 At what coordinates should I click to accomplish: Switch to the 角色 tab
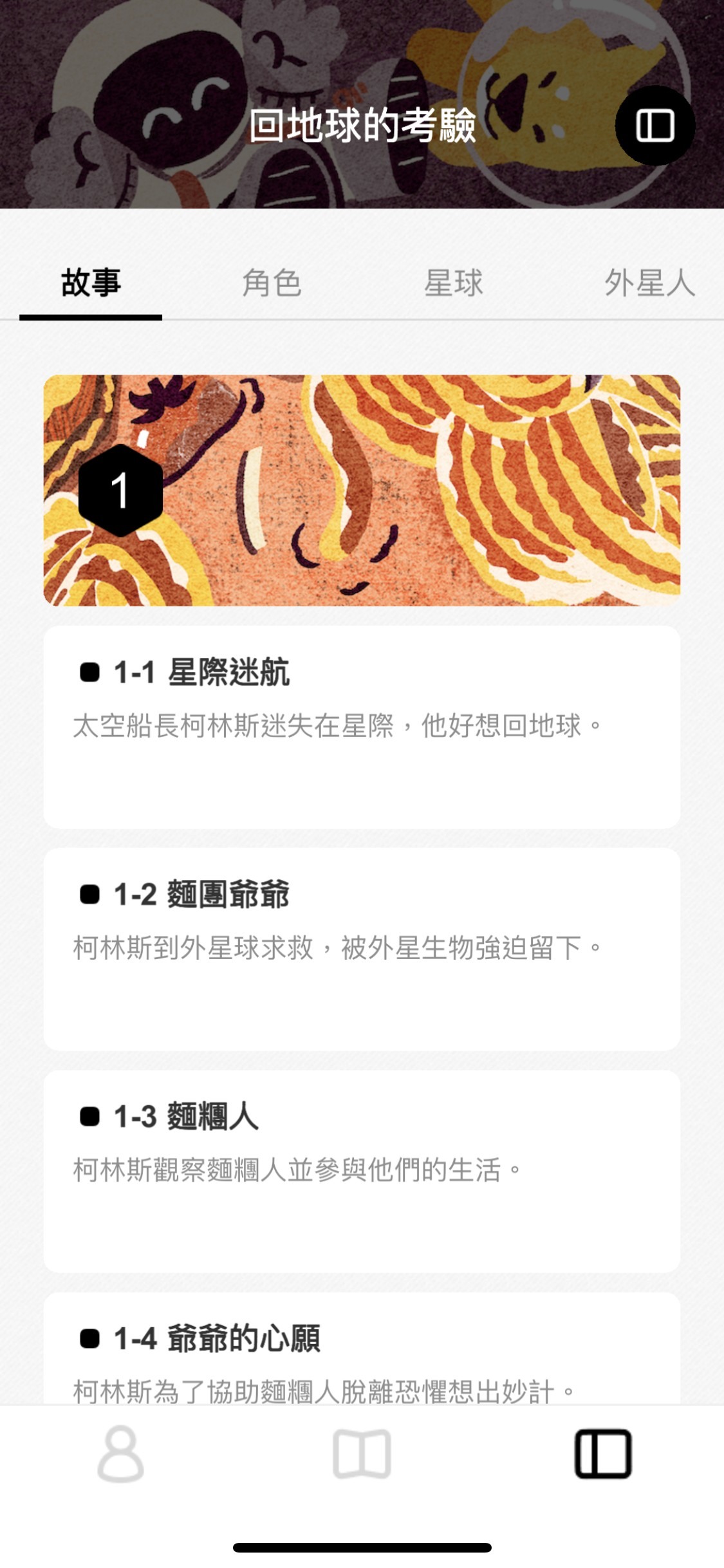tap(272, 283)
